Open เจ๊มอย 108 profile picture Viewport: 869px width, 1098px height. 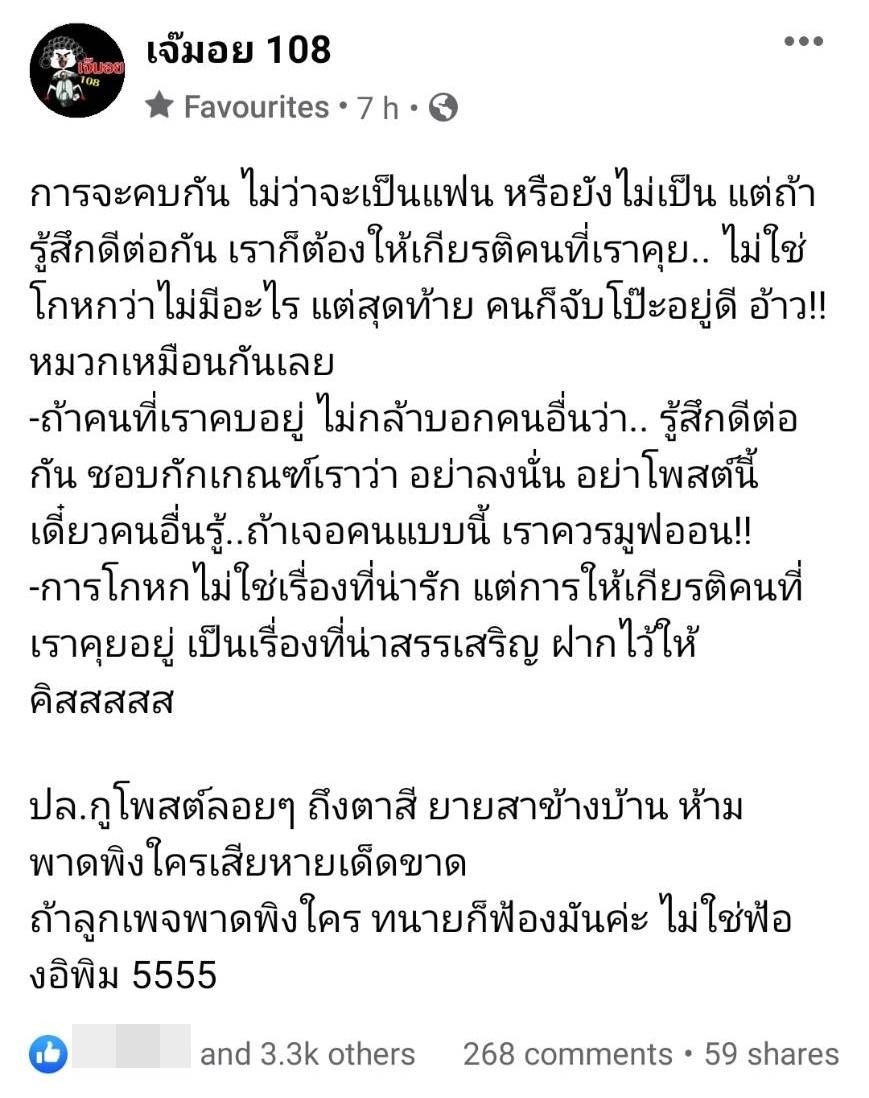coord(76,70)
